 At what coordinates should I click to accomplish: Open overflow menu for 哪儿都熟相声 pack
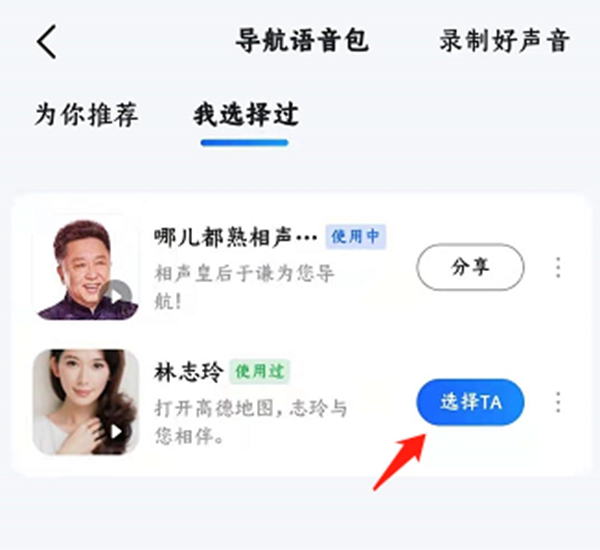[x=558, y=267]
